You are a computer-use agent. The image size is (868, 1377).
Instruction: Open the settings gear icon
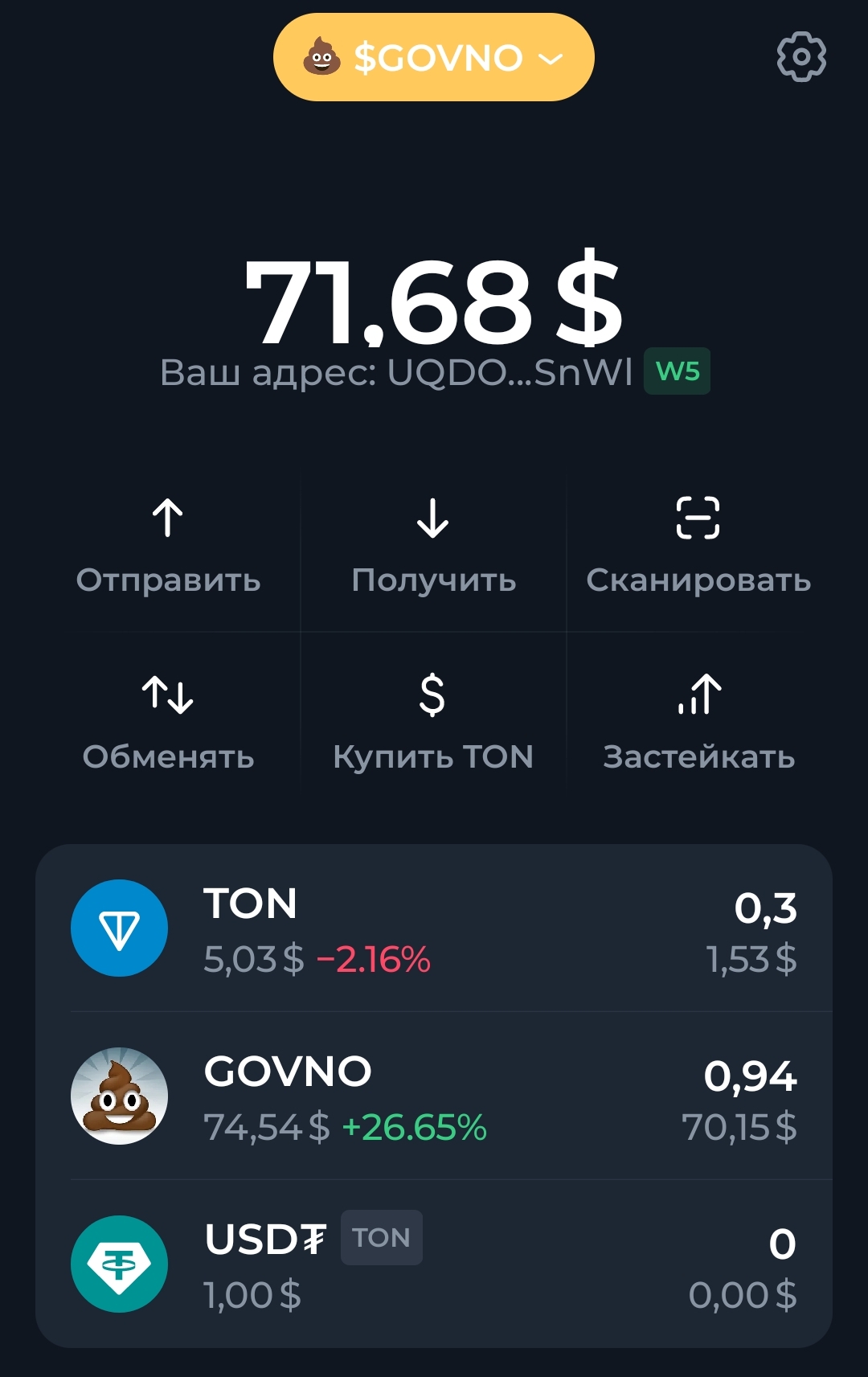(801, 57)
